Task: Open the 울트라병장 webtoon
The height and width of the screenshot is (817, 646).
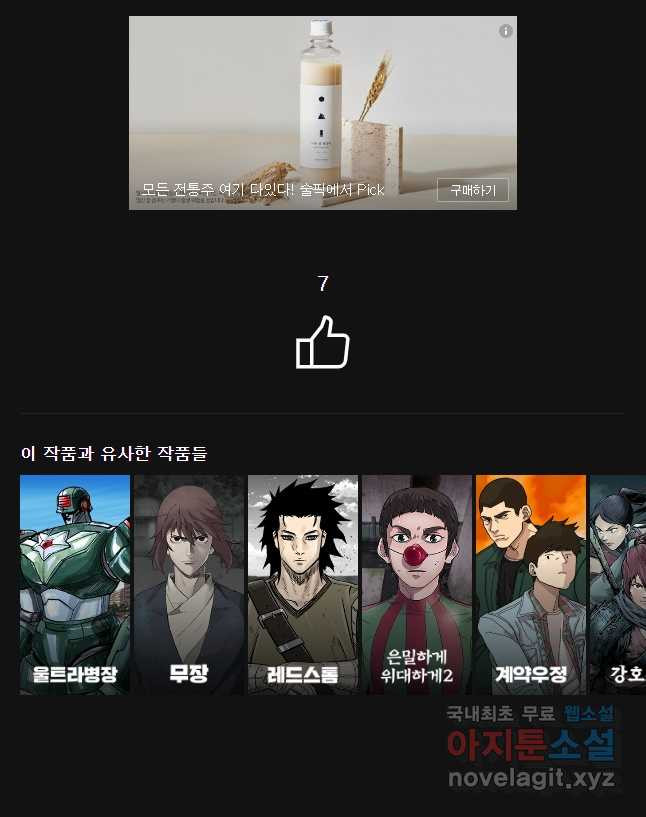Action: (75, 584)
